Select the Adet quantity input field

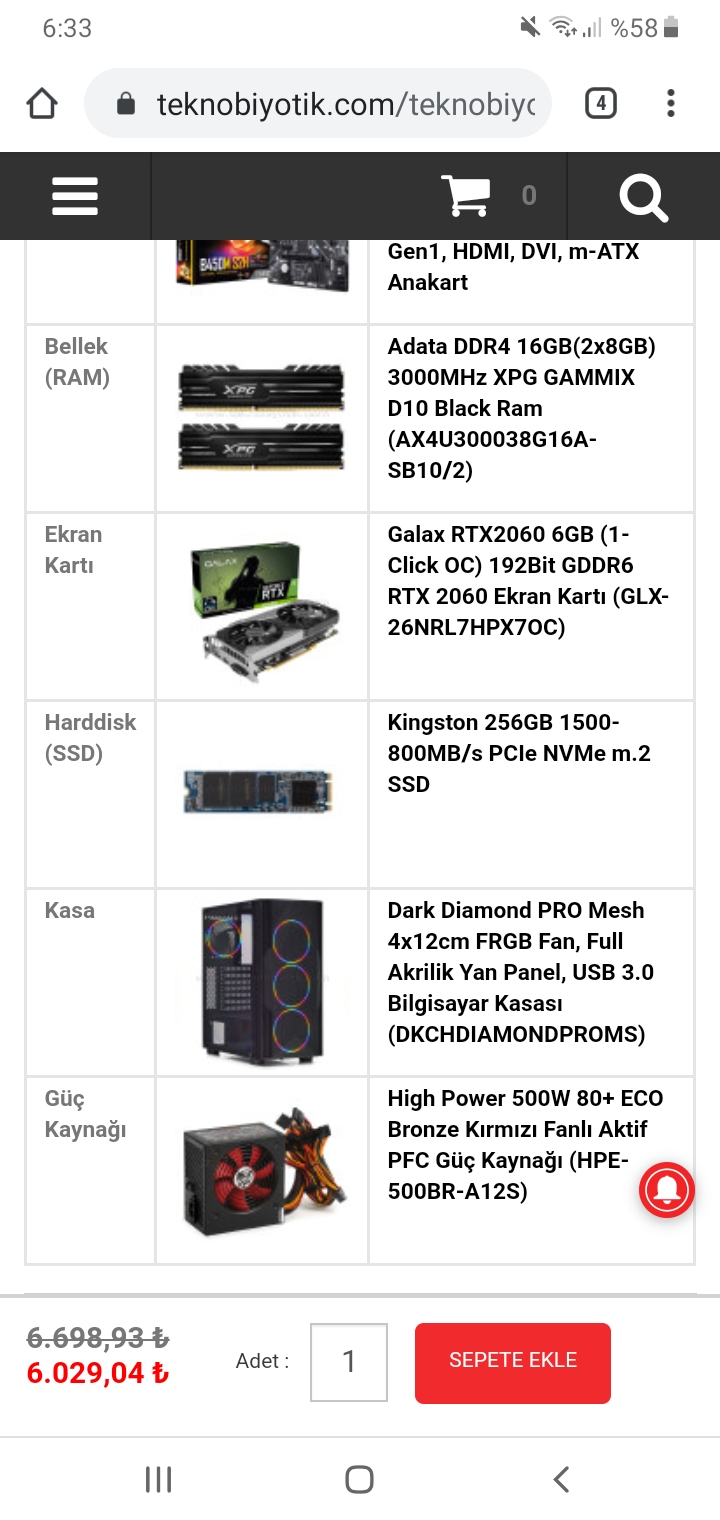[348, 1362]
